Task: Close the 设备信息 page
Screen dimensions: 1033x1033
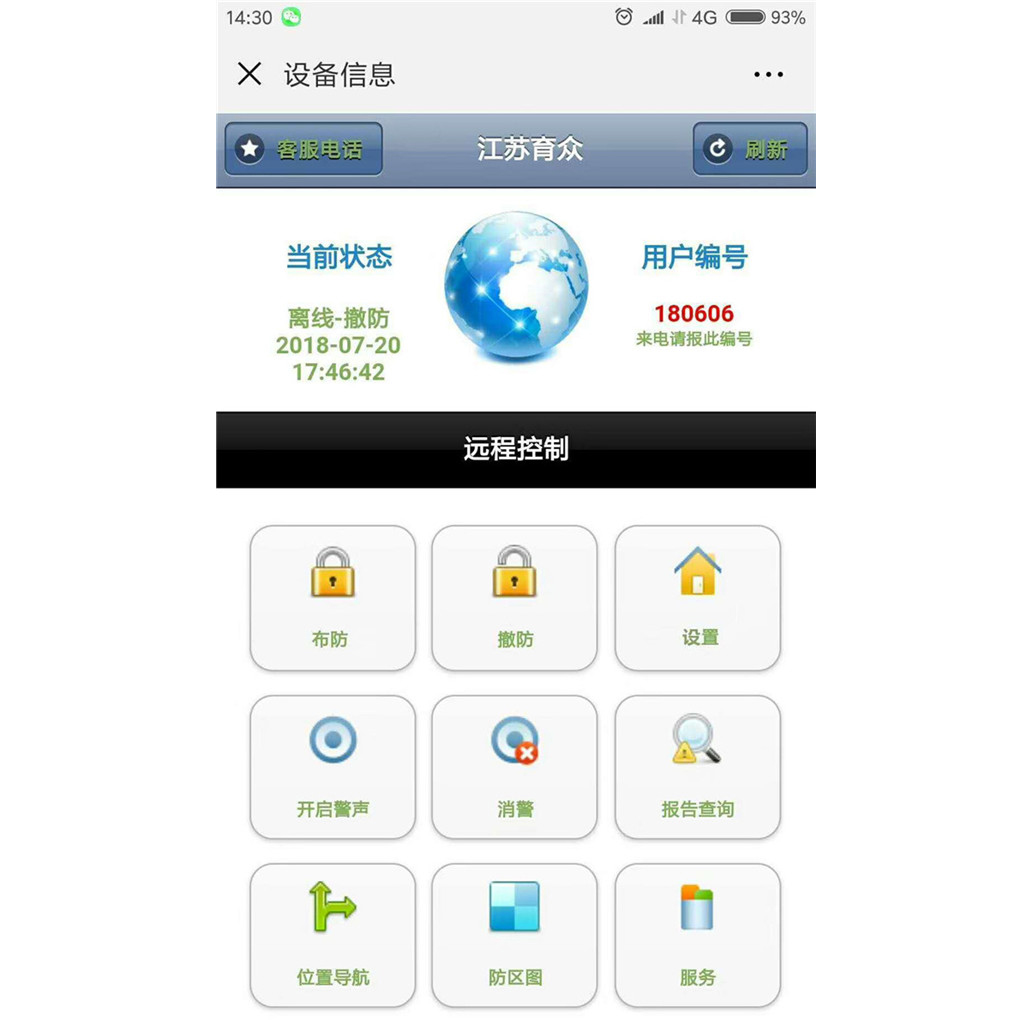Action: [249, 74]
